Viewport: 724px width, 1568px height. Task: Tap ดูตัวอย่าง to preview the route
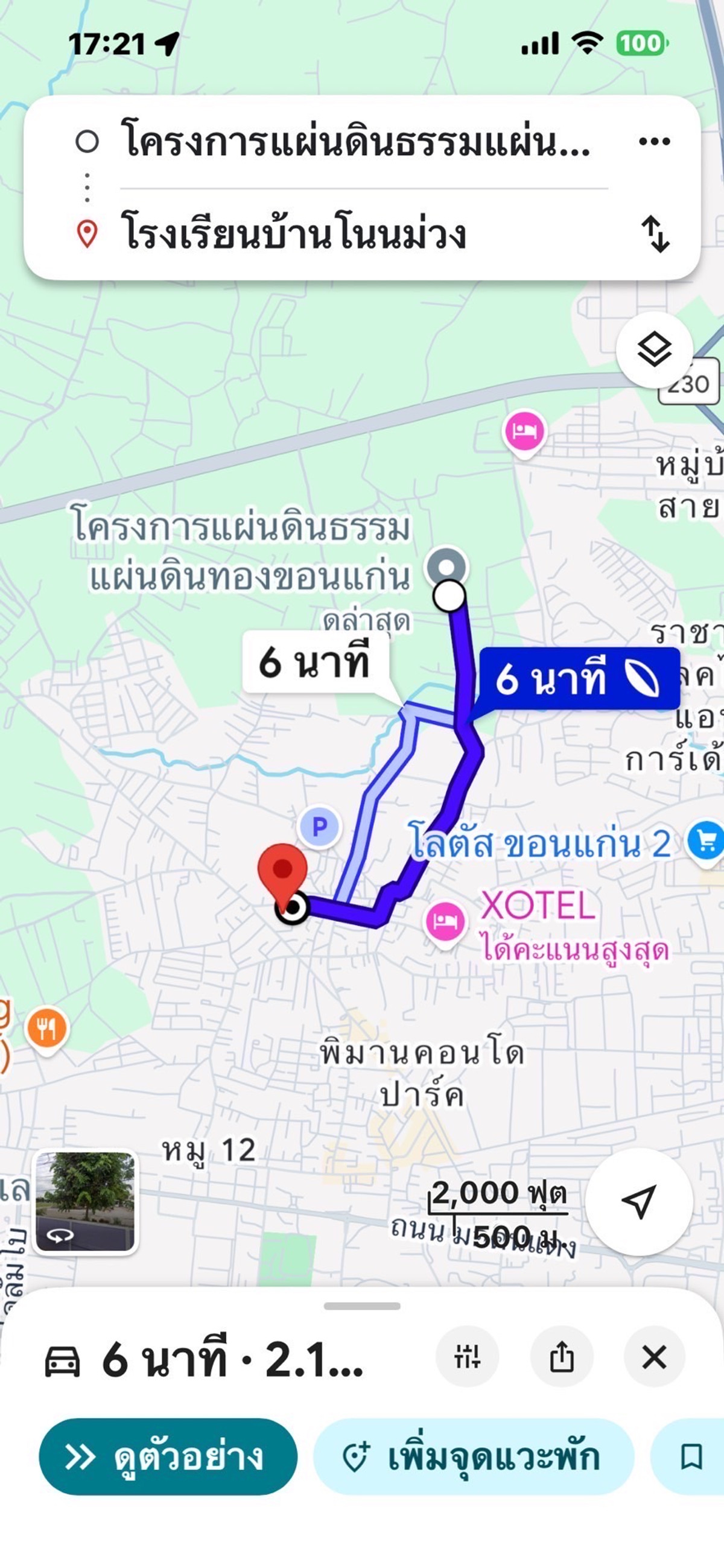(x=168, y=1456)
